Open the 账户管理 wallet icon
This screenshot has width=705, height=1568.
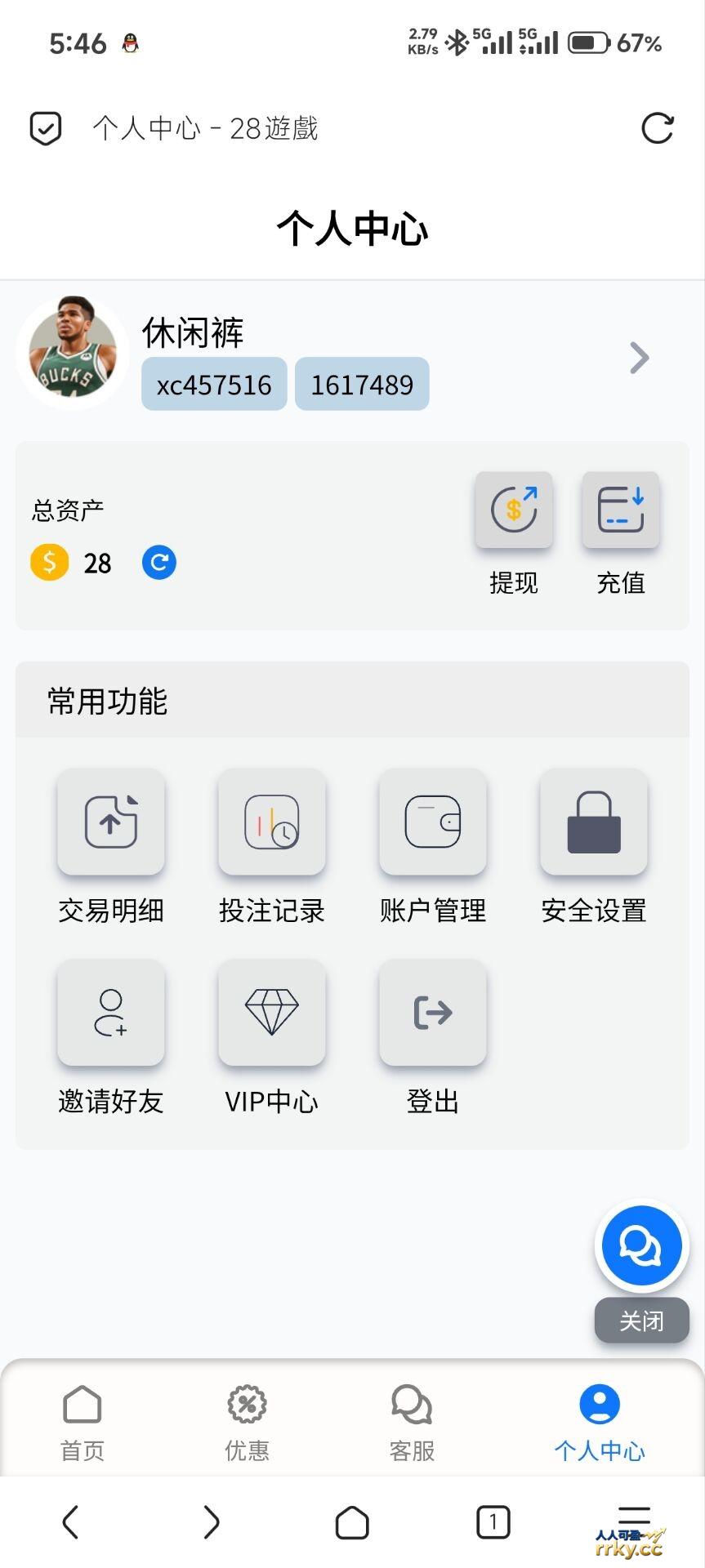pyautogui.click(x=432, y=822)
